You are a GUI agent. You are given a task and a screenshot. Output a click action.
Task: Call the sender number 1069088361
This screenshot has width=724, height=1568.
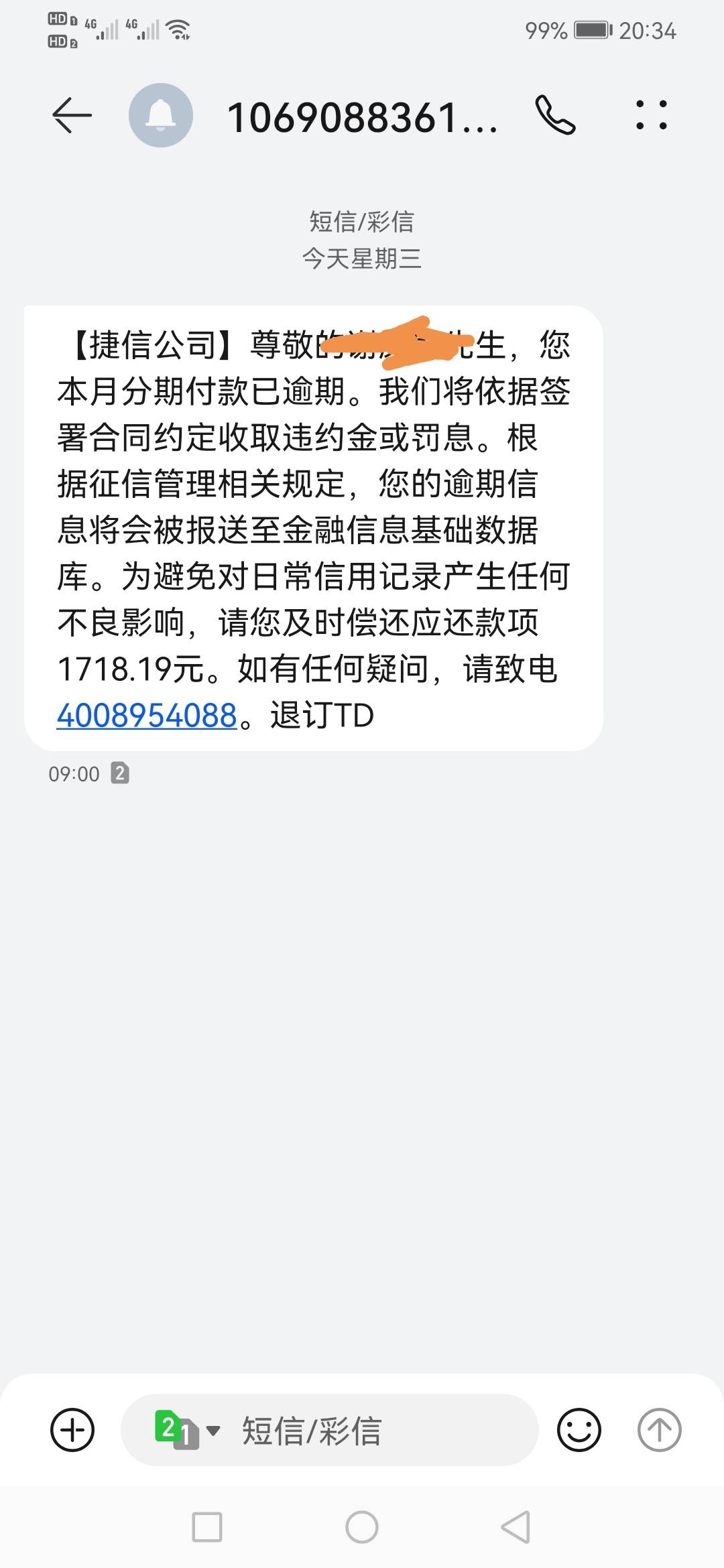555,115
